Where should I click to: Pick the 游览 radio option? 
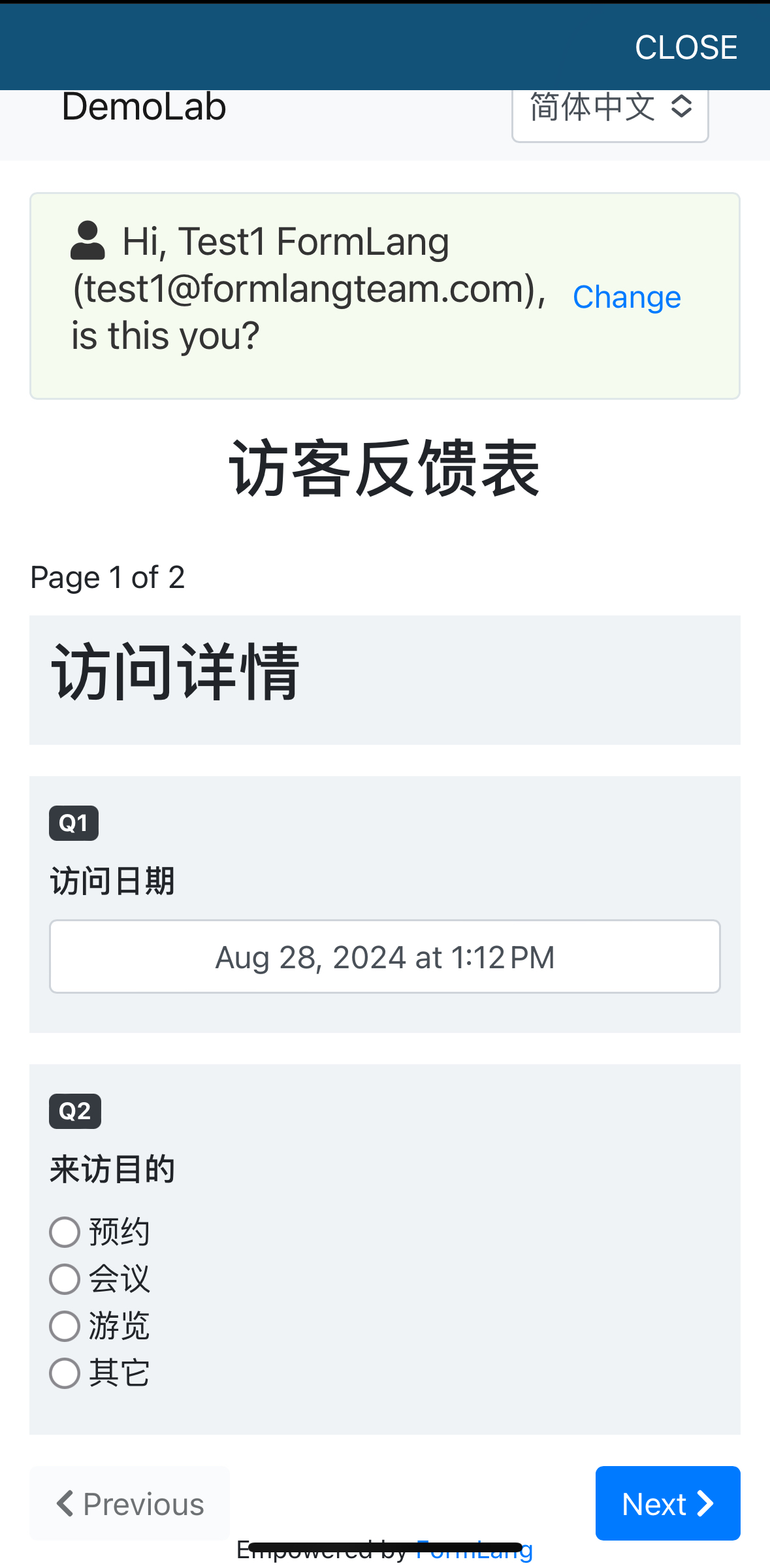65,1326
